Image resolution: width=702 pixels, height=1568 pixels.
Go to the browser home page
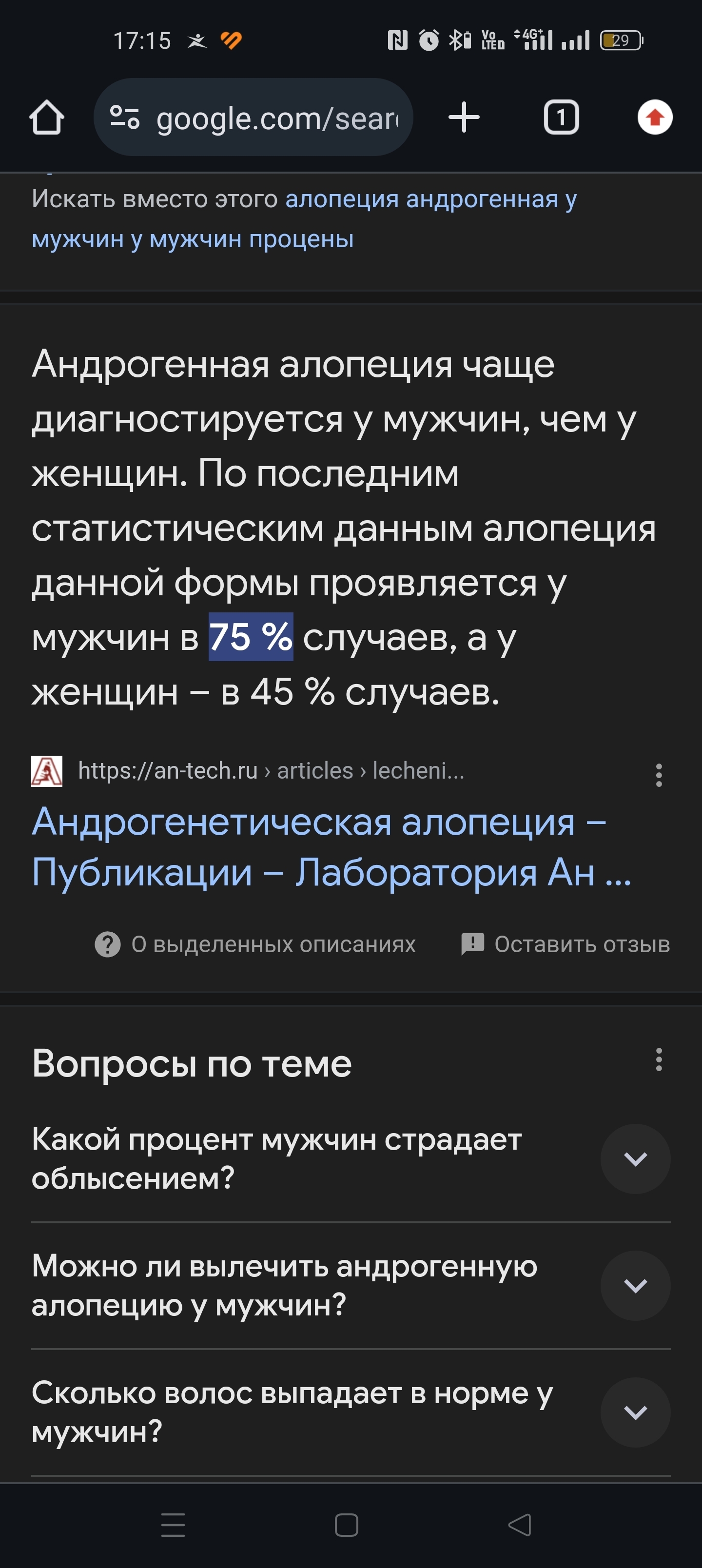46,118
